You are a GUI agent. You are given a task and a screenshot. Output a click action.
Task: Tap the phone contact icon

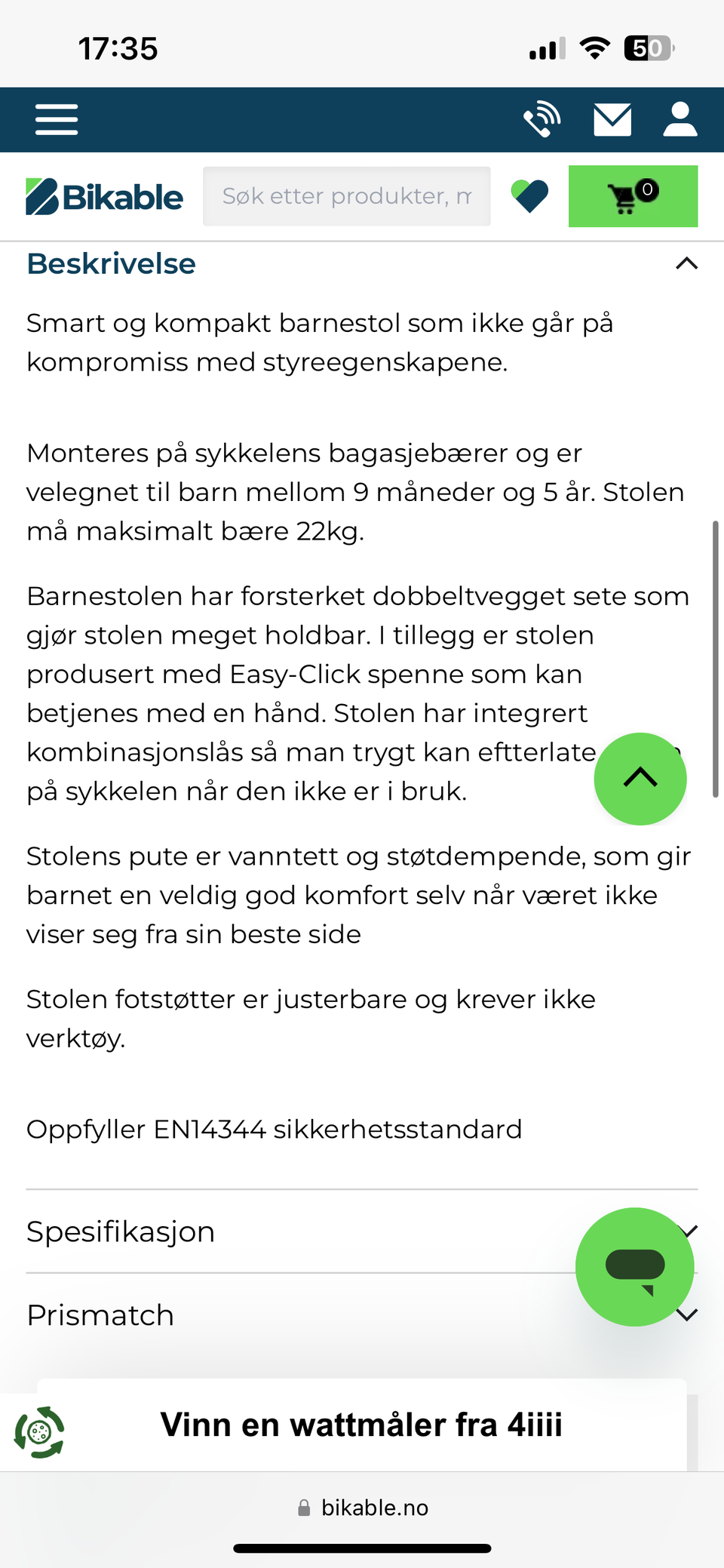tap(542, 119)
